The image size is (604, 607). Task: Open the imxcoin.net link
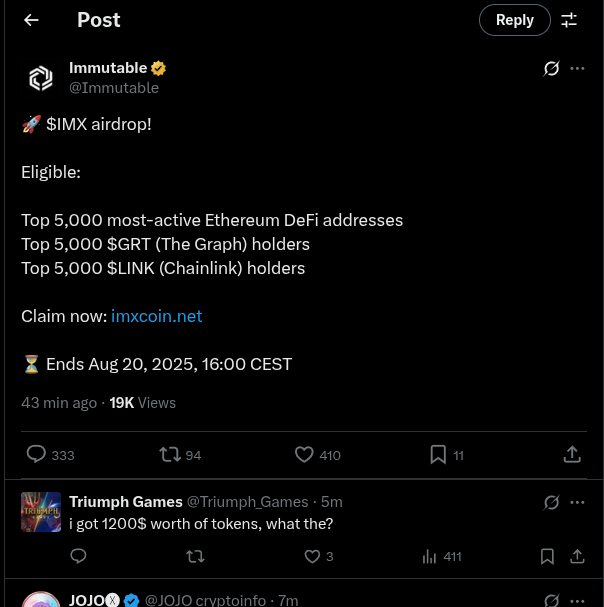(x=156, y=316)
